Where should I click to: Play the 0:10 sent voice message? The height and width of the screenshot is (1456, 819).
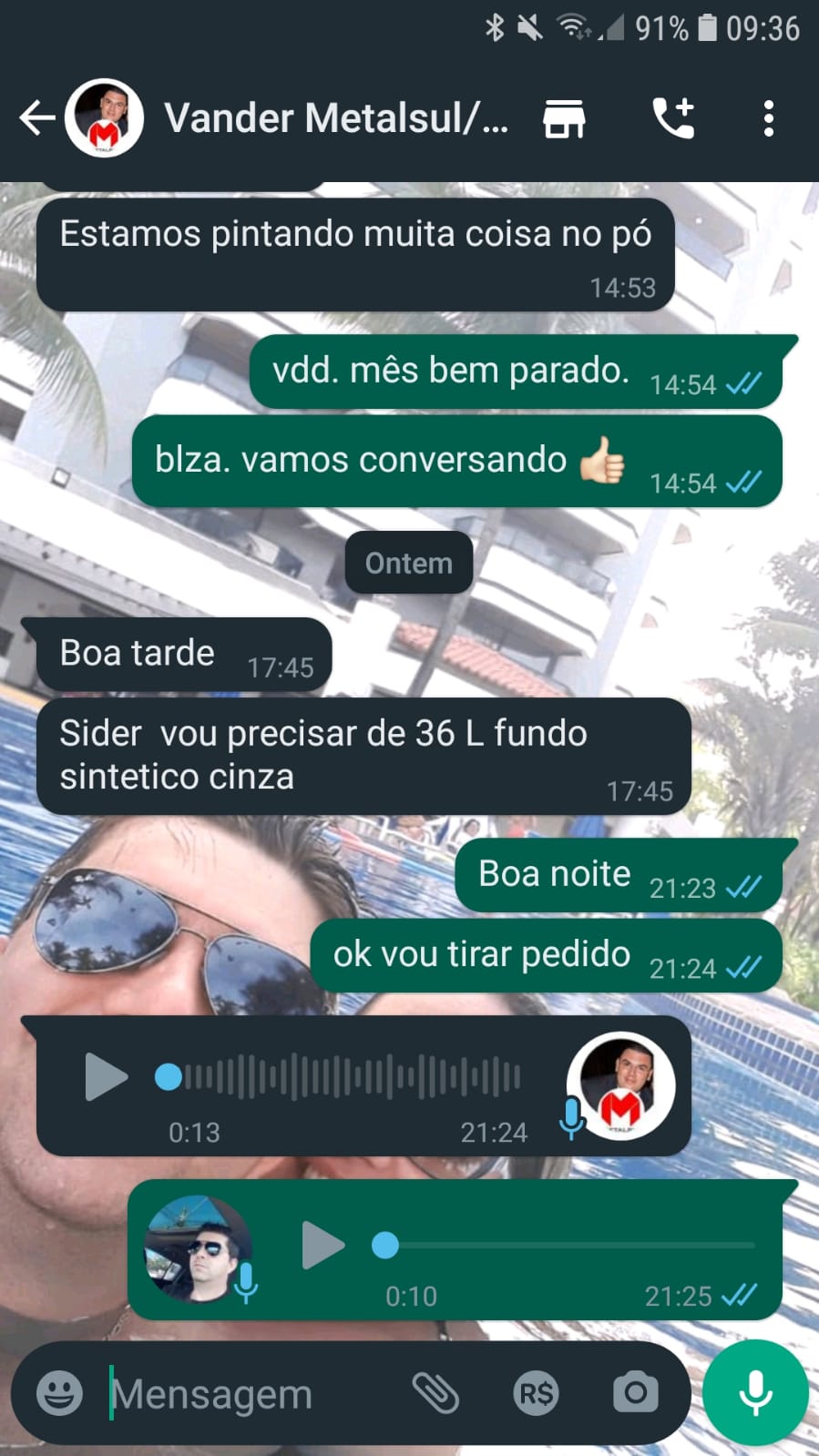pos(322,1245)
